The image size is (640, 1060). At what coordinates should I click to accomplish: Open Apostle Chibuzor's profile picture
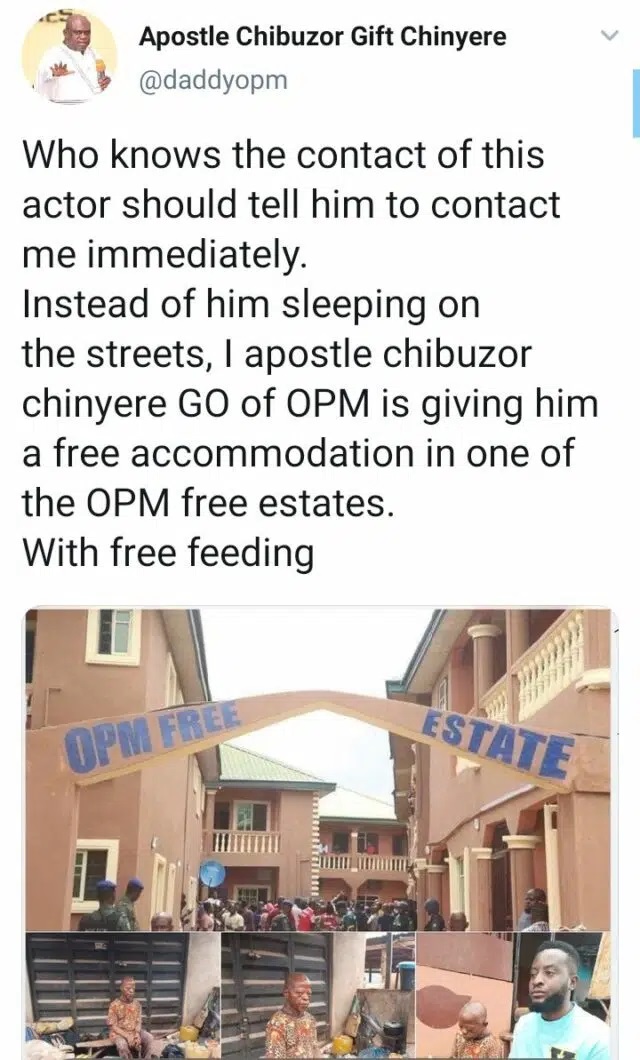(68, 60)
